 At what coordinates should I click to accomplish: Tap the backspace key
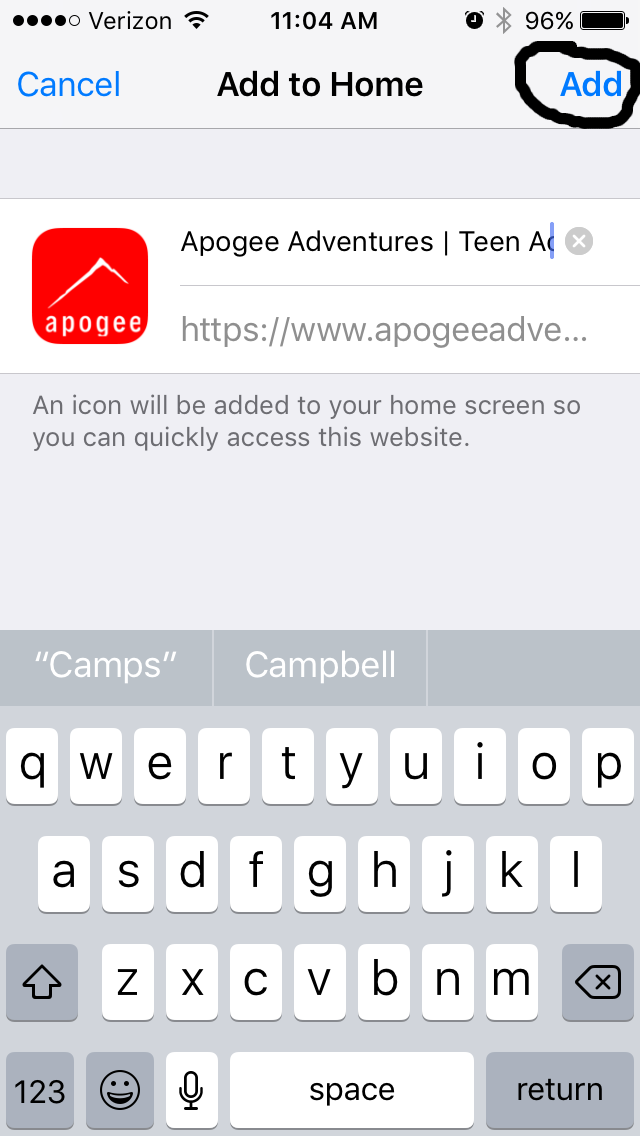point(598,982)
